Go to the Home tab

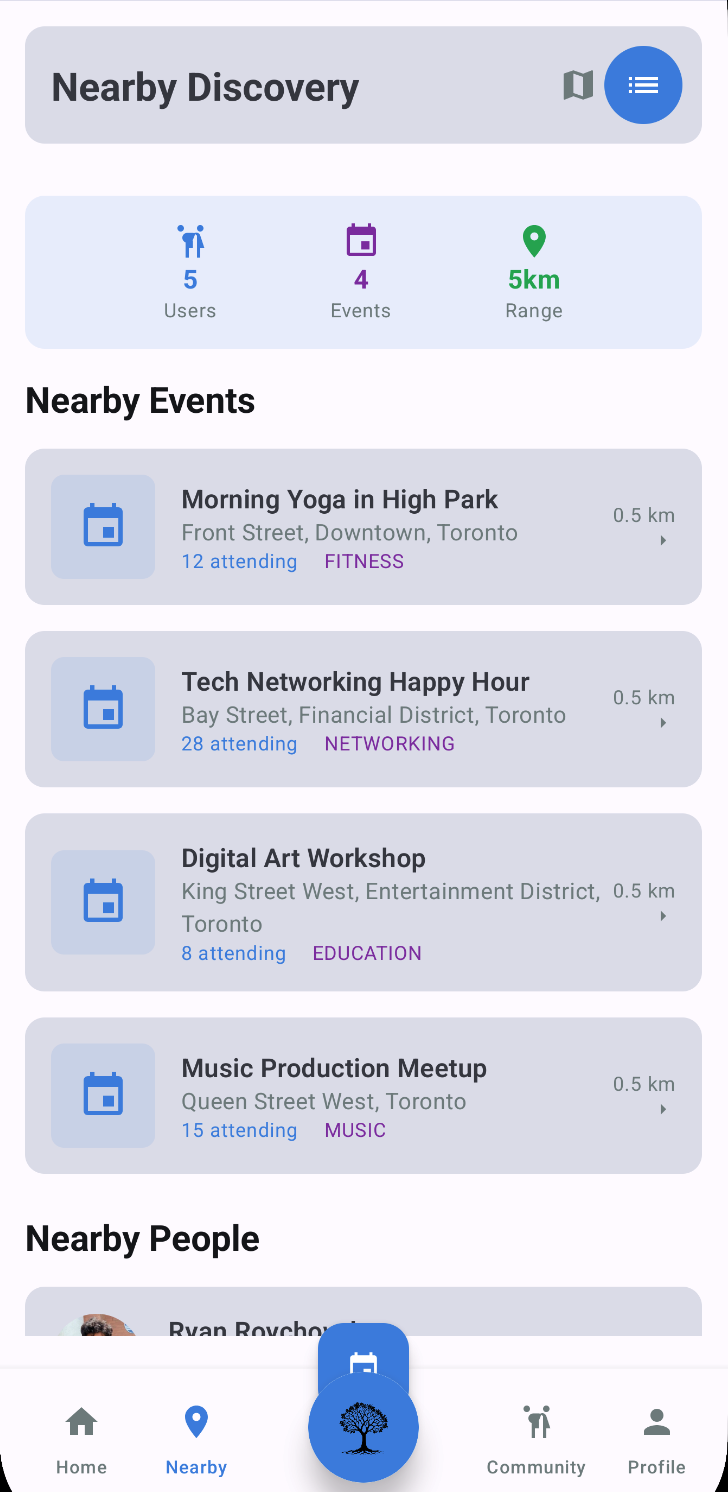pos(81,1439)
